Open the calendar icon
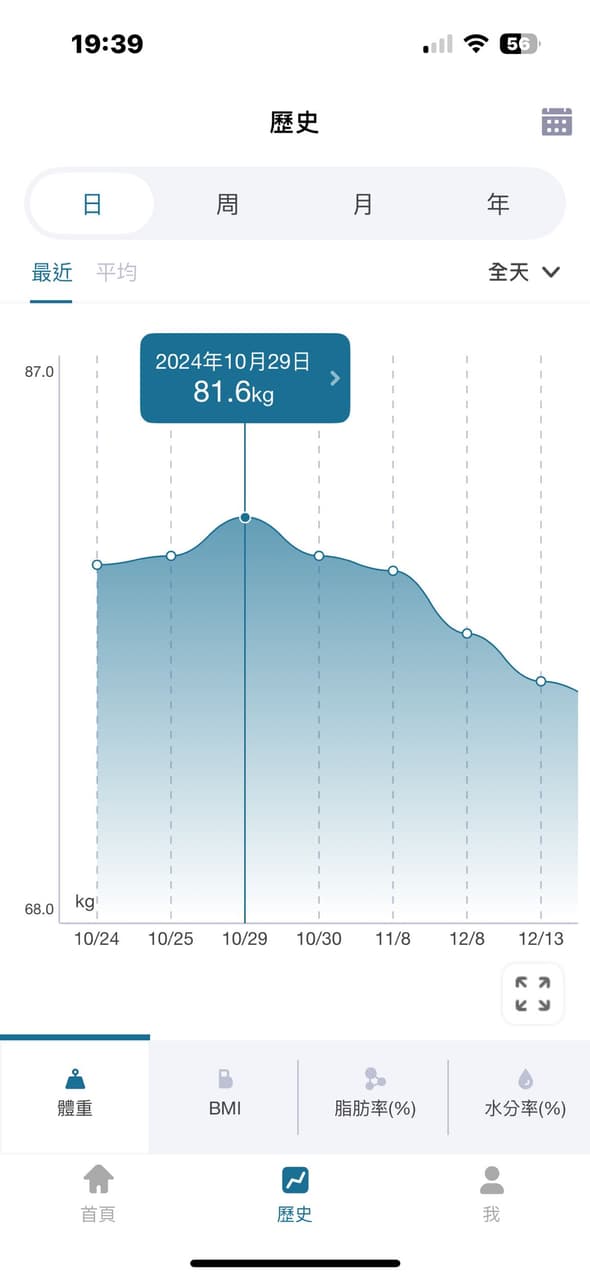The width and height of the screenshot is (590, 1279). coord(556,121)
